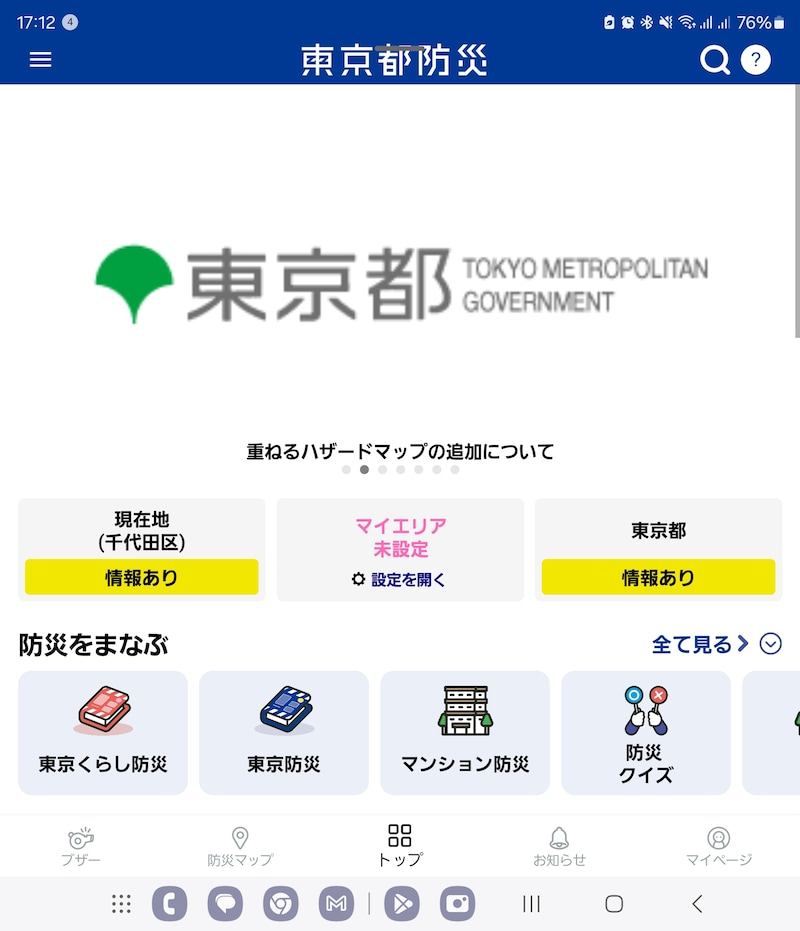Image resolution: width=800 pixels, height=931 pixels.
Task: Open 東京くらし防災 learning content
Action: coord(102,732)
